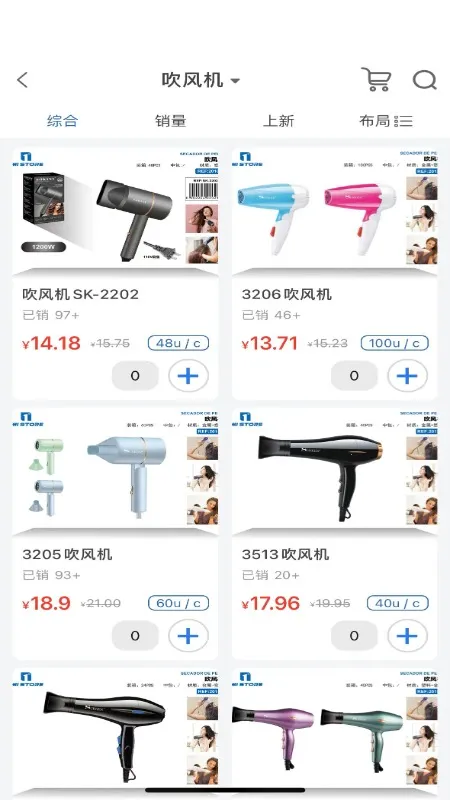Open the 吹风机 category dropdown
Image resolution: width=450 pixels, height=800 pixels.
pyautogui.click(x=201, y=80)
